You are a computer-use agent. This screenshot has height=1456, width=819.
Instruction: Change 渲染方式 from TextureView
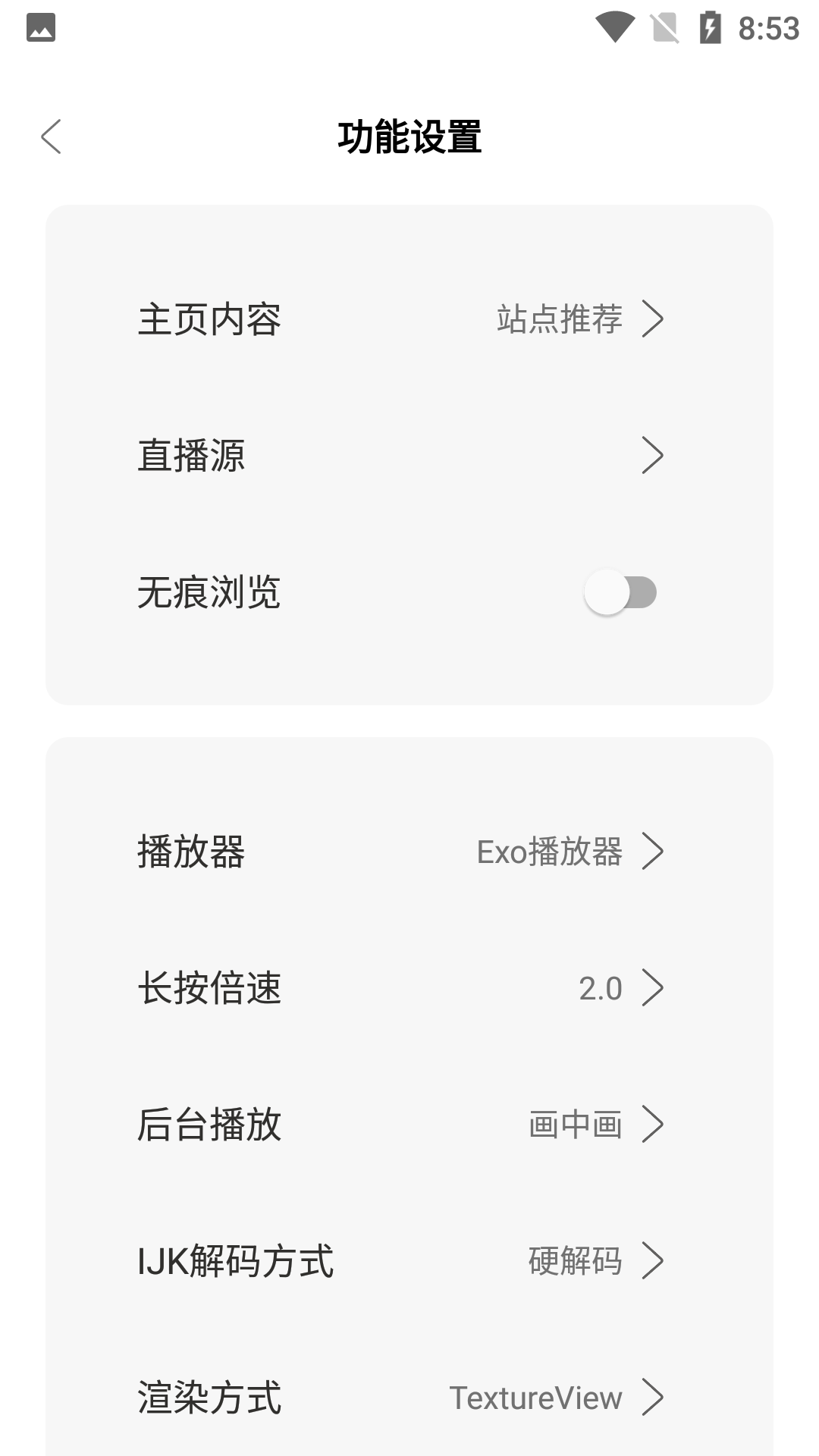[x=409, y=1397]
